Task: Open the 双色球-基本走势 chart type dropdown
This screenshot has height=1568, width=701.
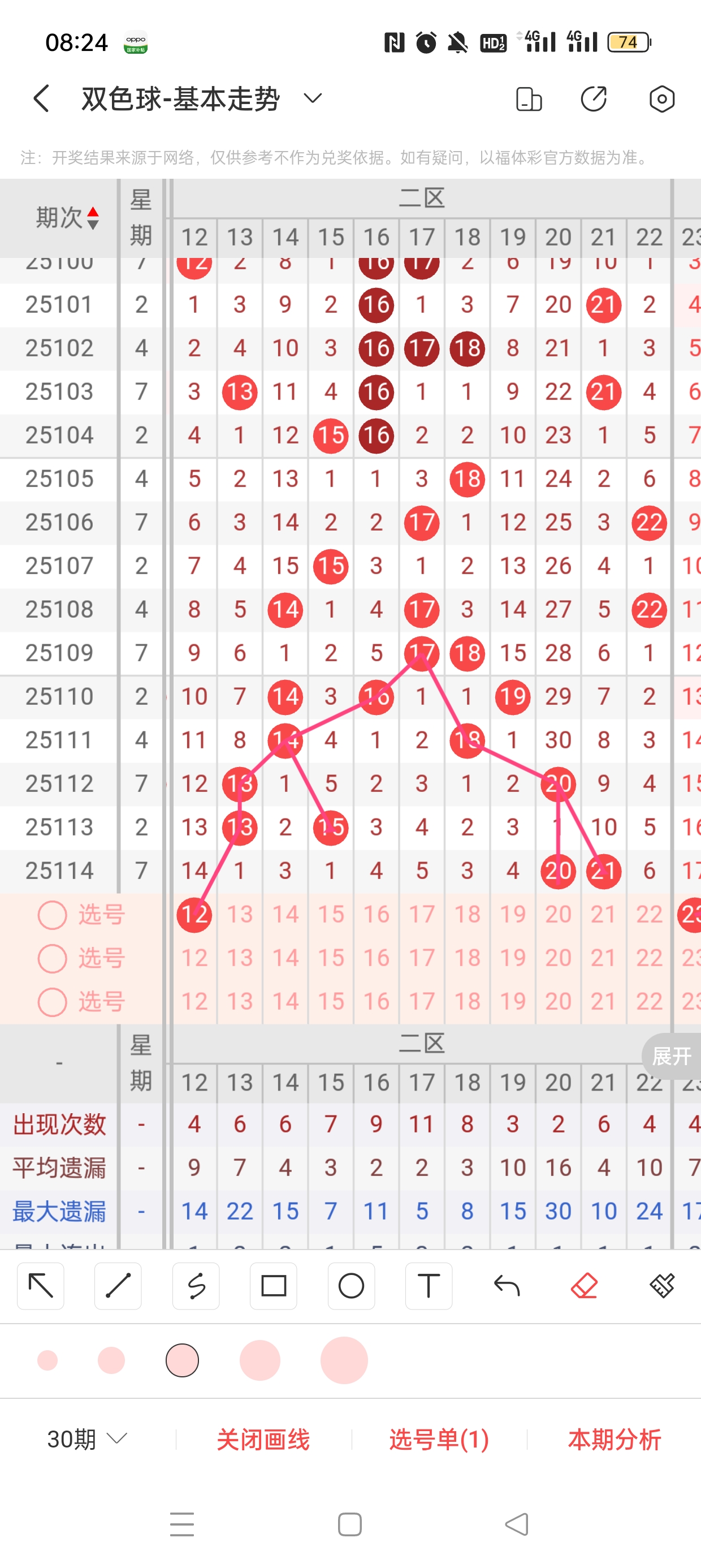Action: click(x=313, y=98)
